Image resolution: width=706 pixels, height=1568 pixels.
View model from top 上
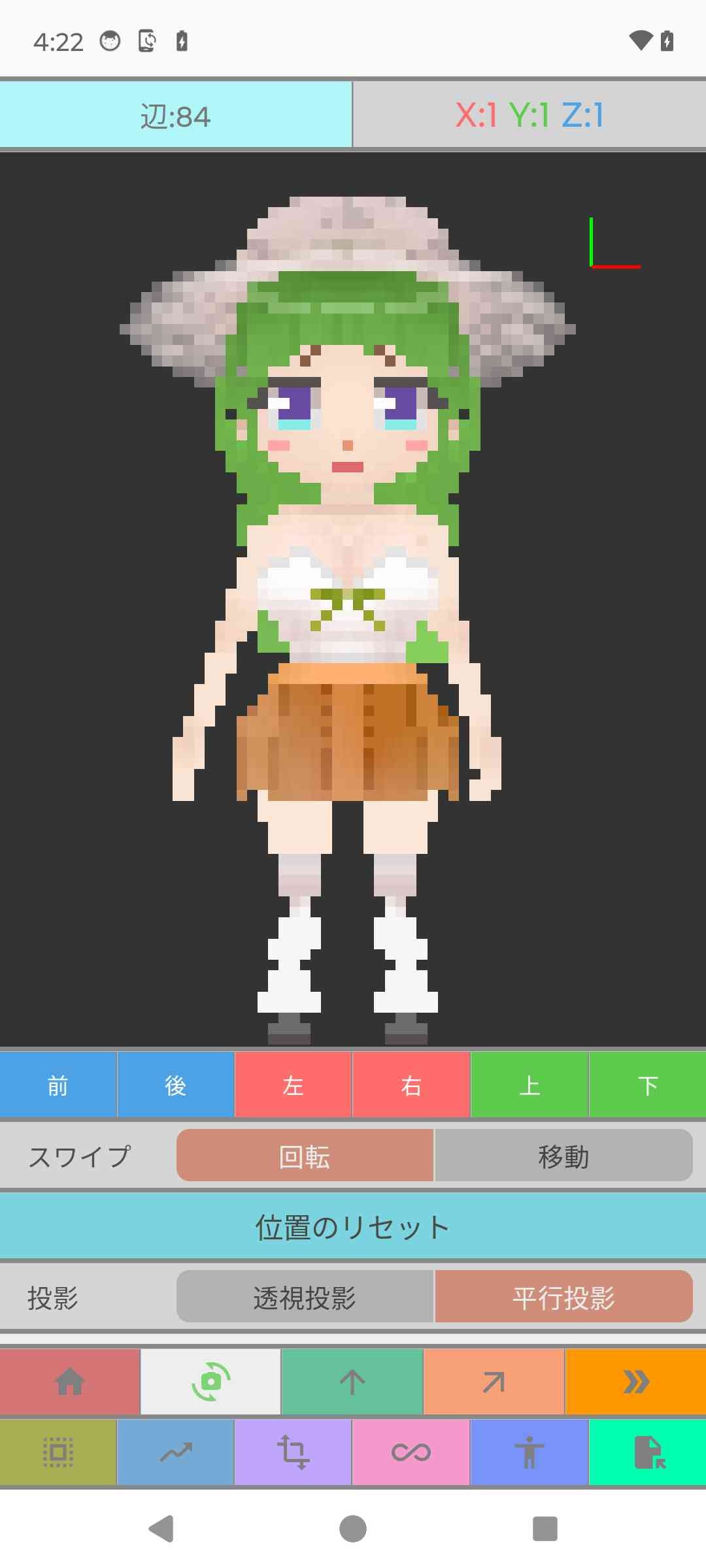point(529,1085)
